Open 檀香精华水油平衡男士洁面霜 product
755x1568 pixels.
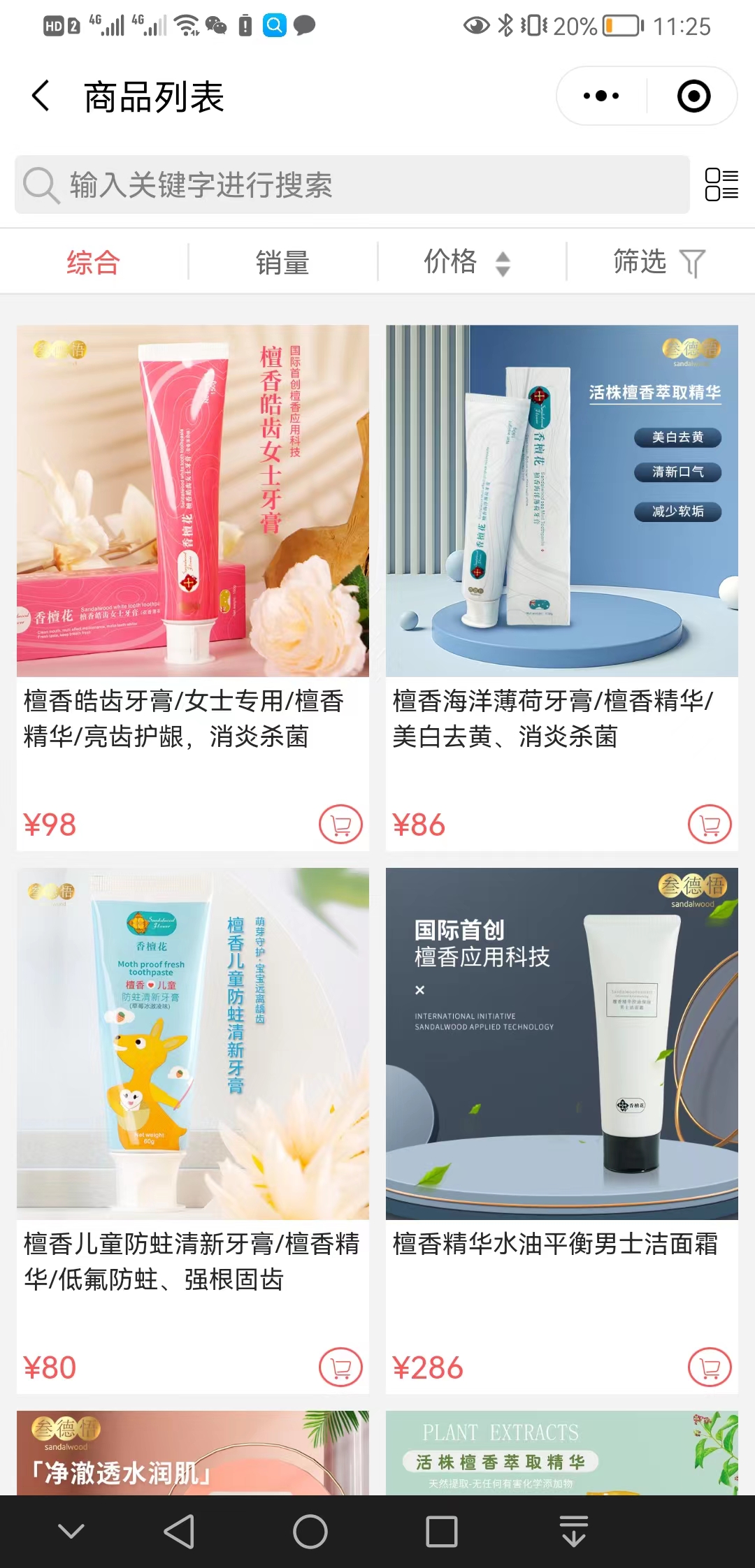coord(561,1044)
